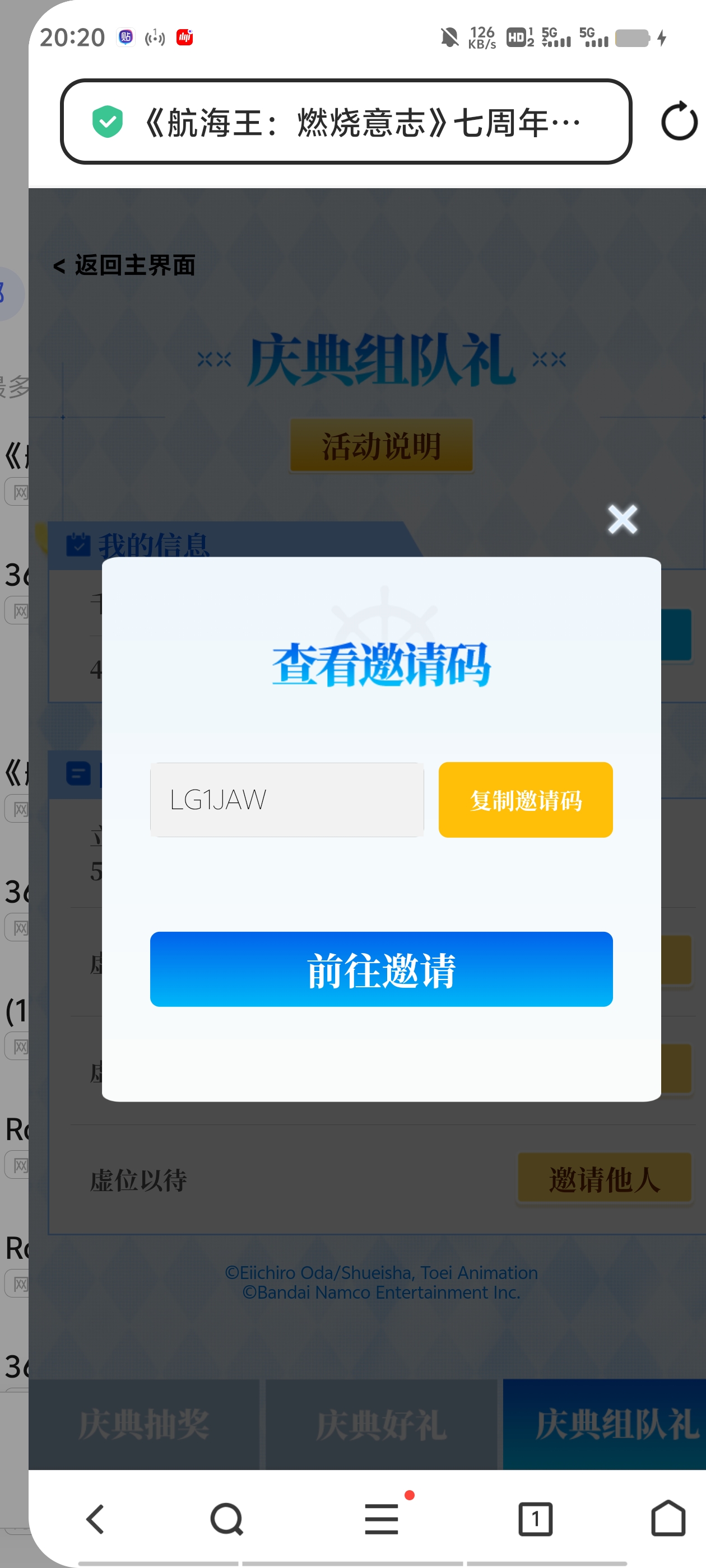Tap the 前往邀请 button

380,968
